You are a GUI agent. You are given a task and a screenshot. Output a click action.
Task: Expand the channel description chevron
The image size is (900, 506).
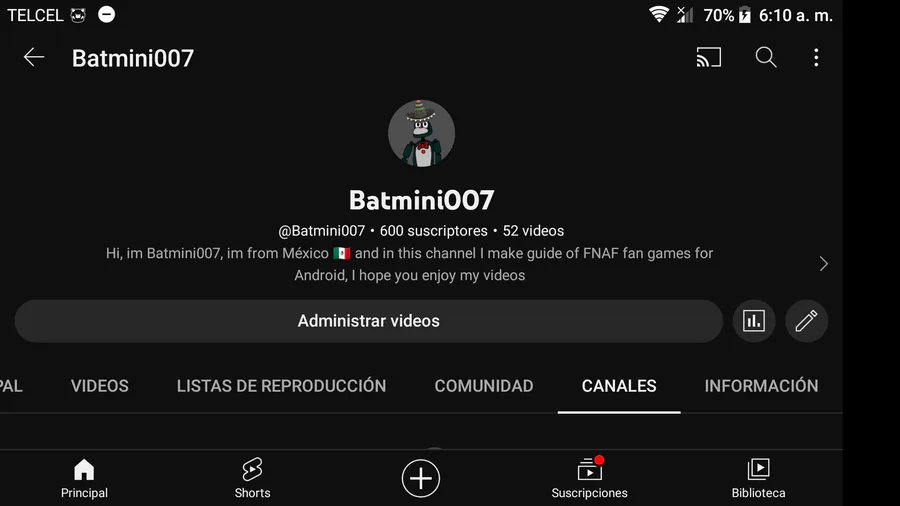pos(823,264)
